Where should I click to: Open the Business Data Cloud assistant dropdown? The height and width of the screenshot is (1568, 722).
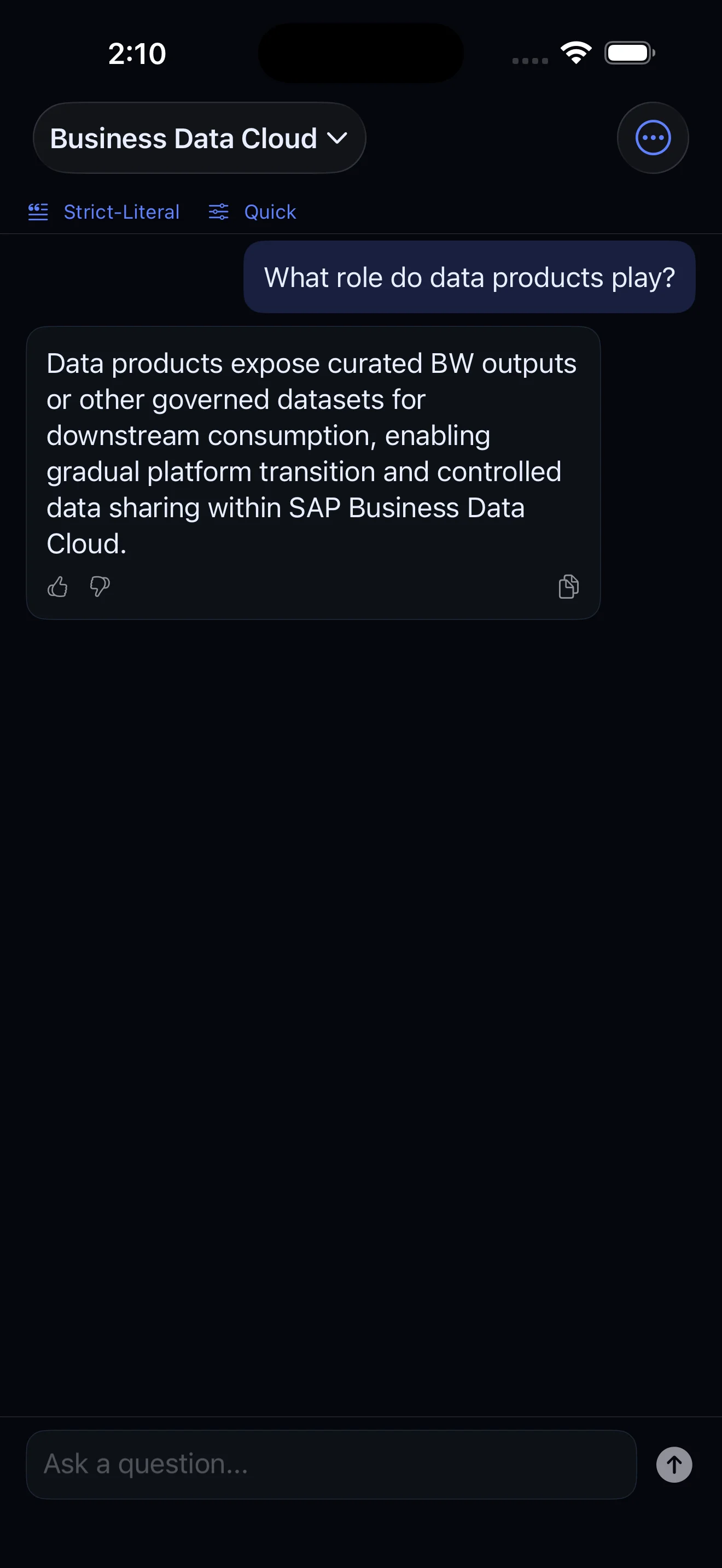[x=199, y=138]
